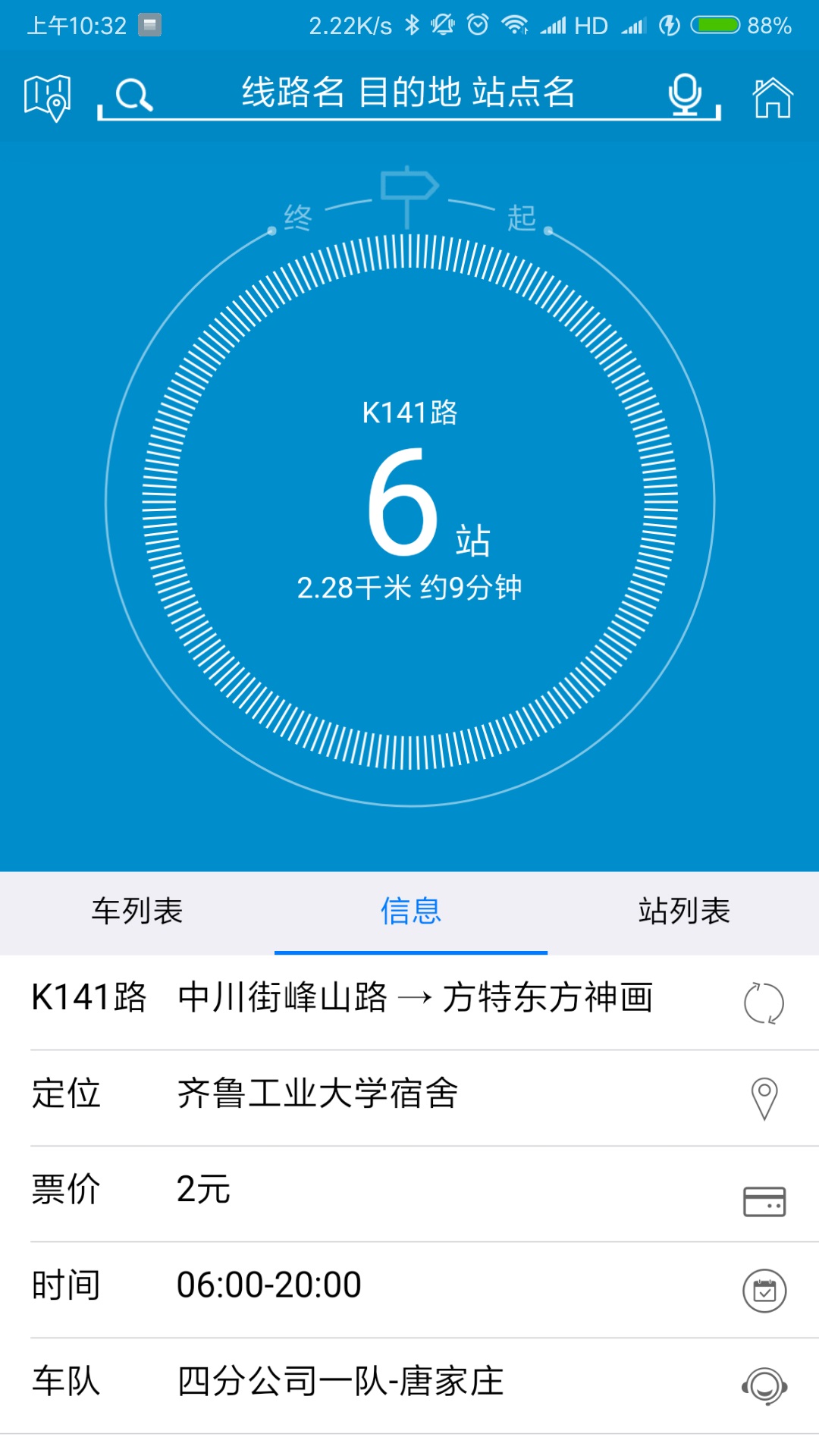
Task: Tap the search magnifier icon
Action: pyautogui.click(x=134, y=96)
